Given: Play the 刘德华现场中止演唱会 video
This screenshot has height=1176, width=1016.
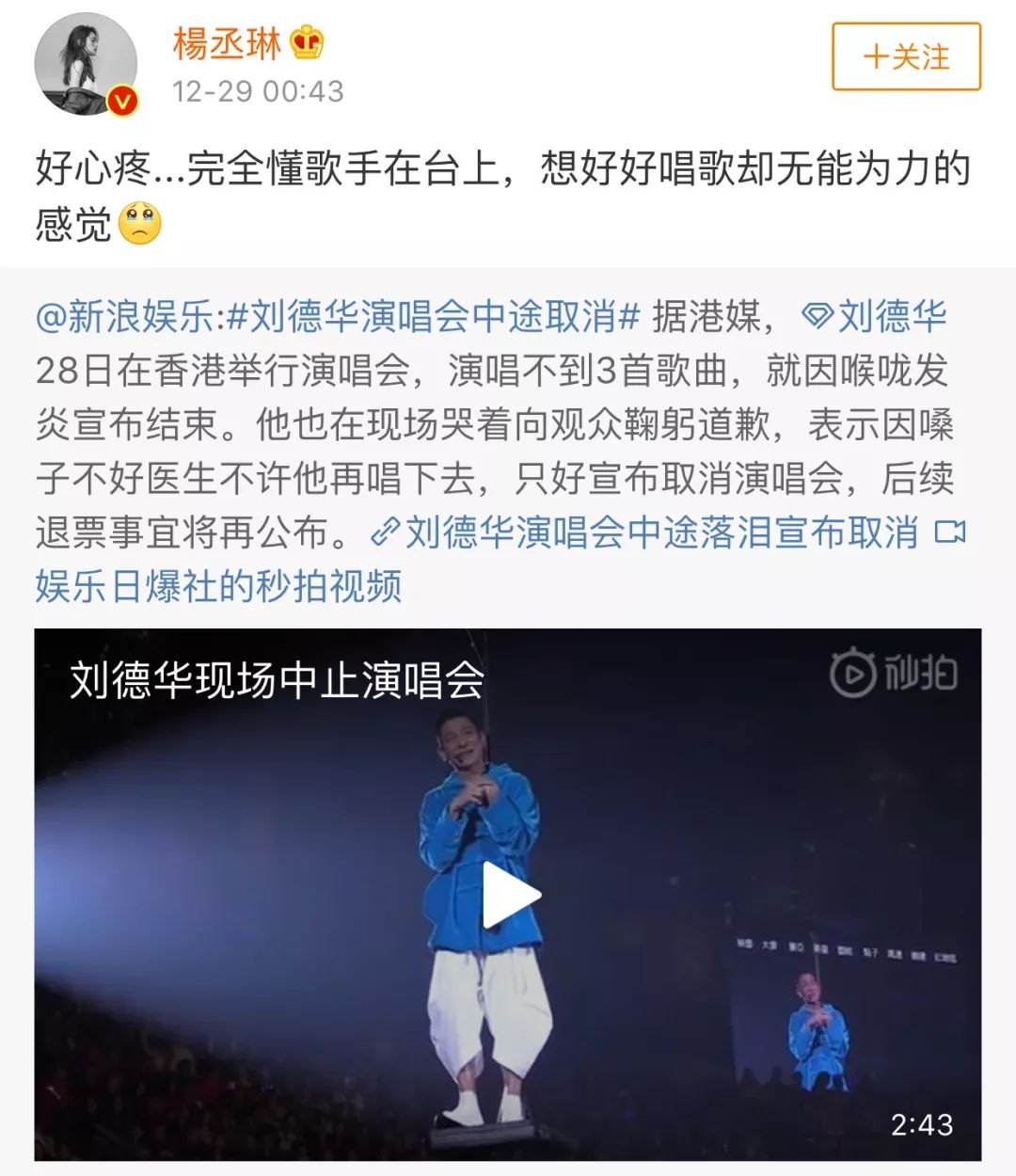Looking at the screenshot, I should (509, 895).
